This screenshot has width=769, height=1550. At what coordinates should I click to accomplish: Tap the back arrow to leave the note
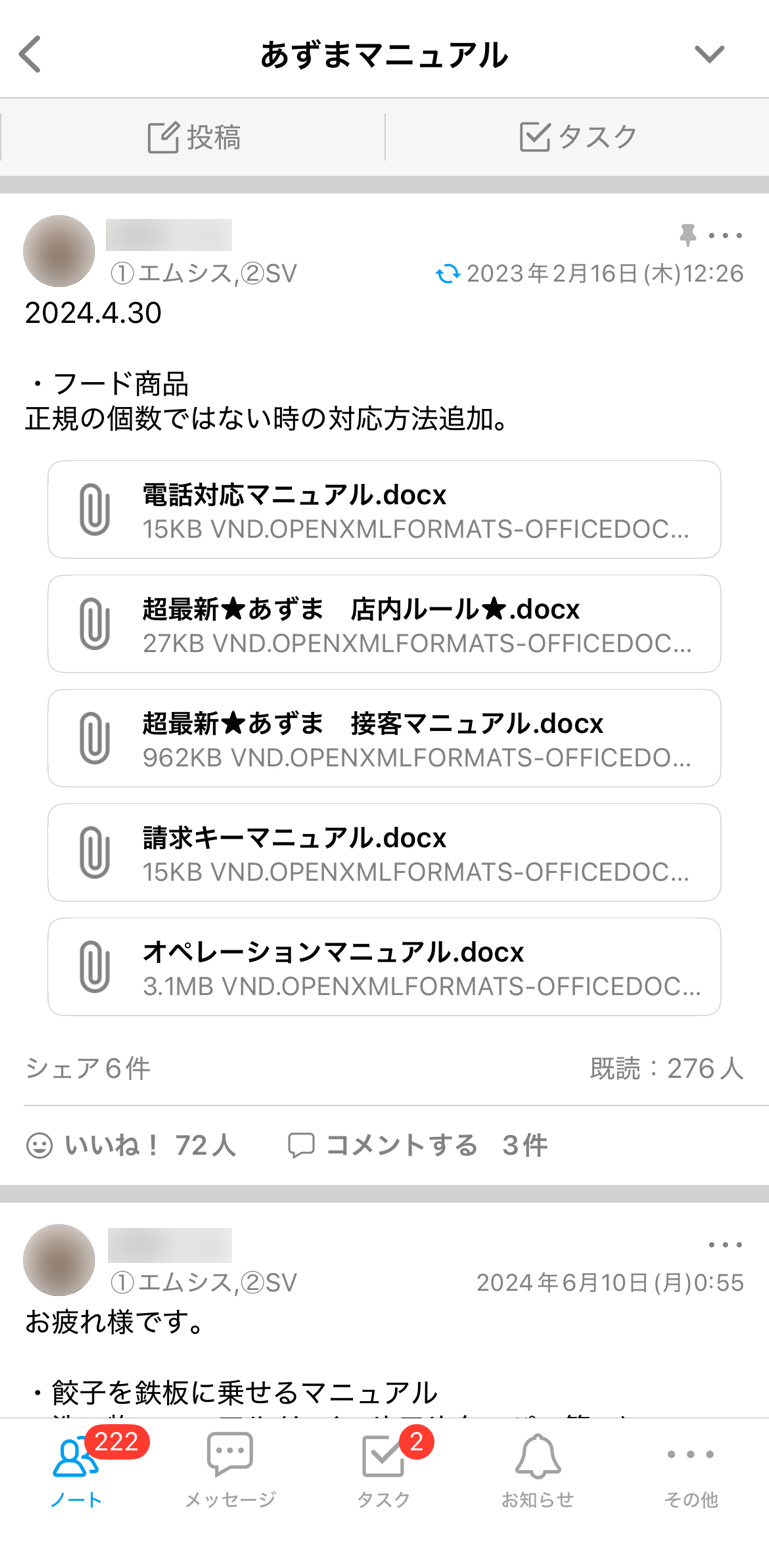(29, 54)
